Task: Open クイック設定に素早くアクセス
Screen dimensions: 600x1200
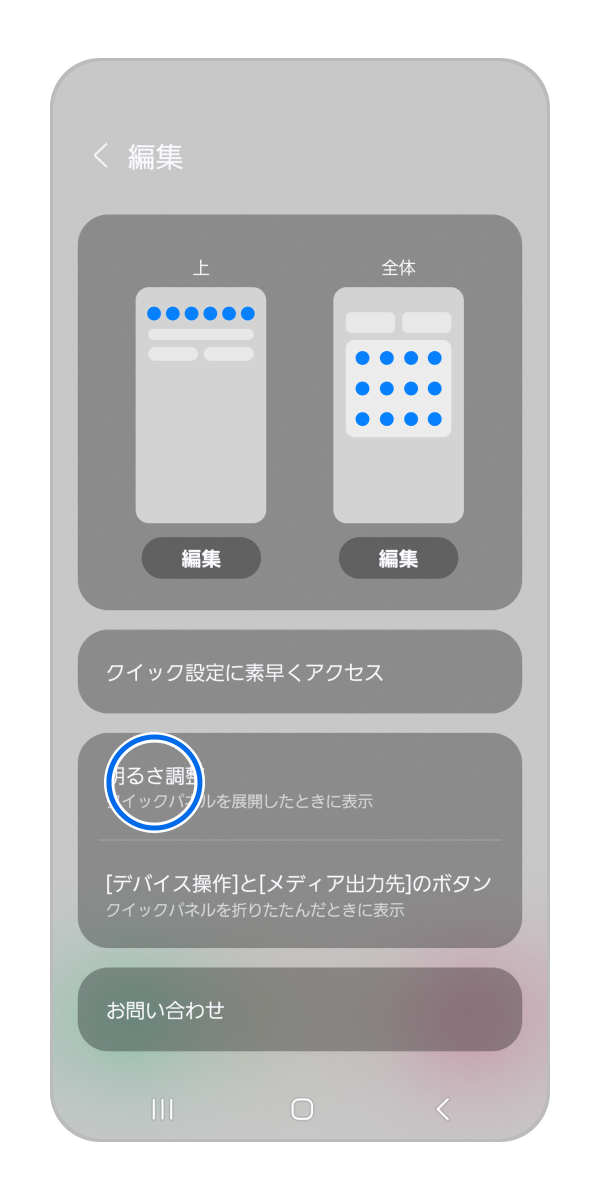Action: coord(300,672)
